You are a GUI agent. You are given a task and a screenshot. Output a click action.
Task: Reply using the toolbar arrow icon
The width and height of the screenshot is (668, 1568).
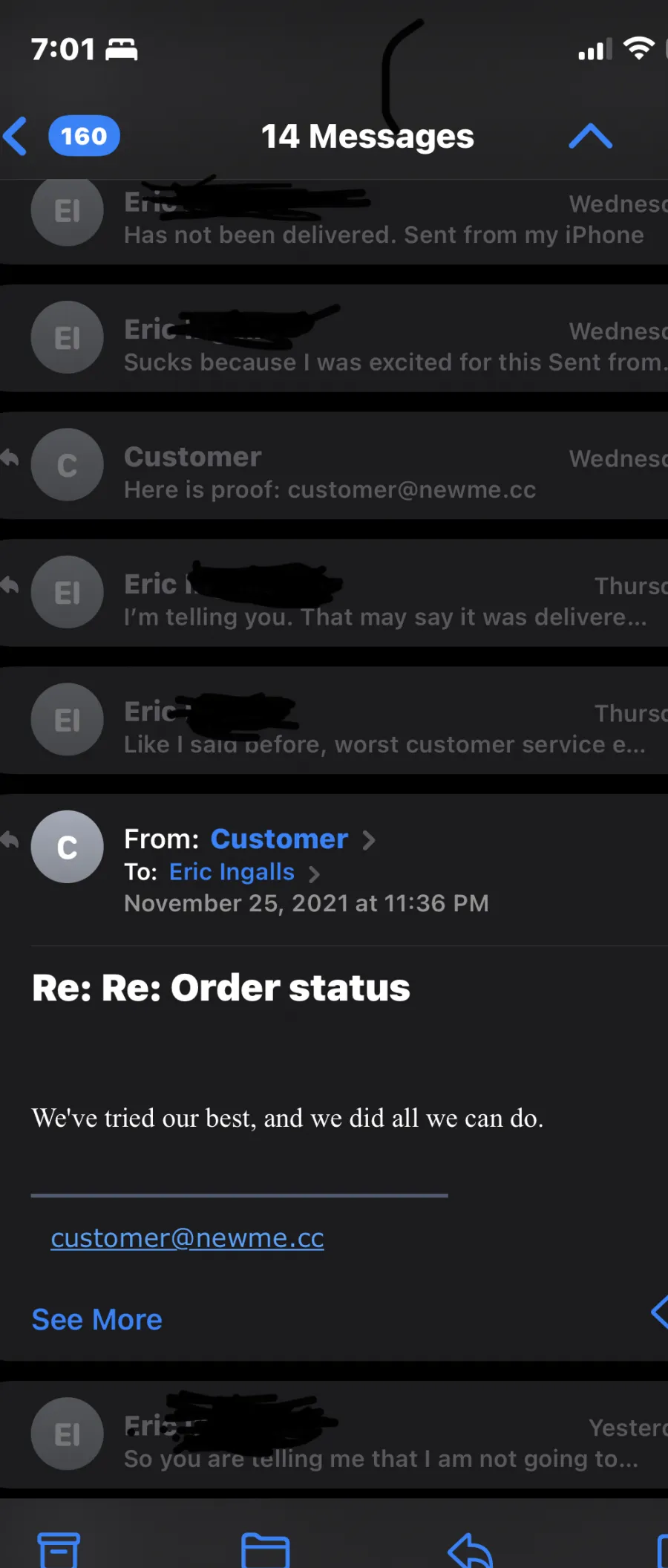[471, 1549]
